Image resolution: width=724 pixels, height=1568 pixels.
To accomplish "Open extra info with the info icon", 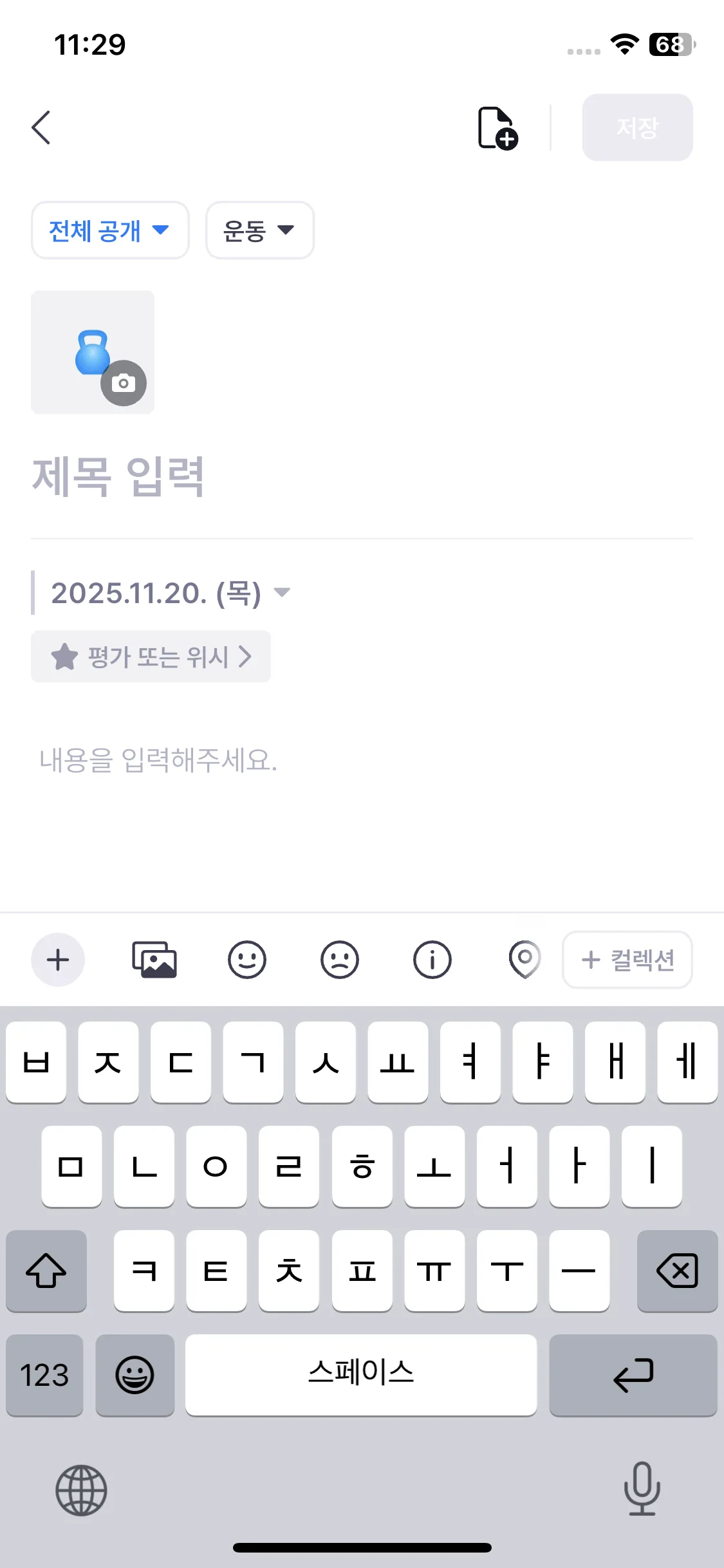I will coord(432,959).
